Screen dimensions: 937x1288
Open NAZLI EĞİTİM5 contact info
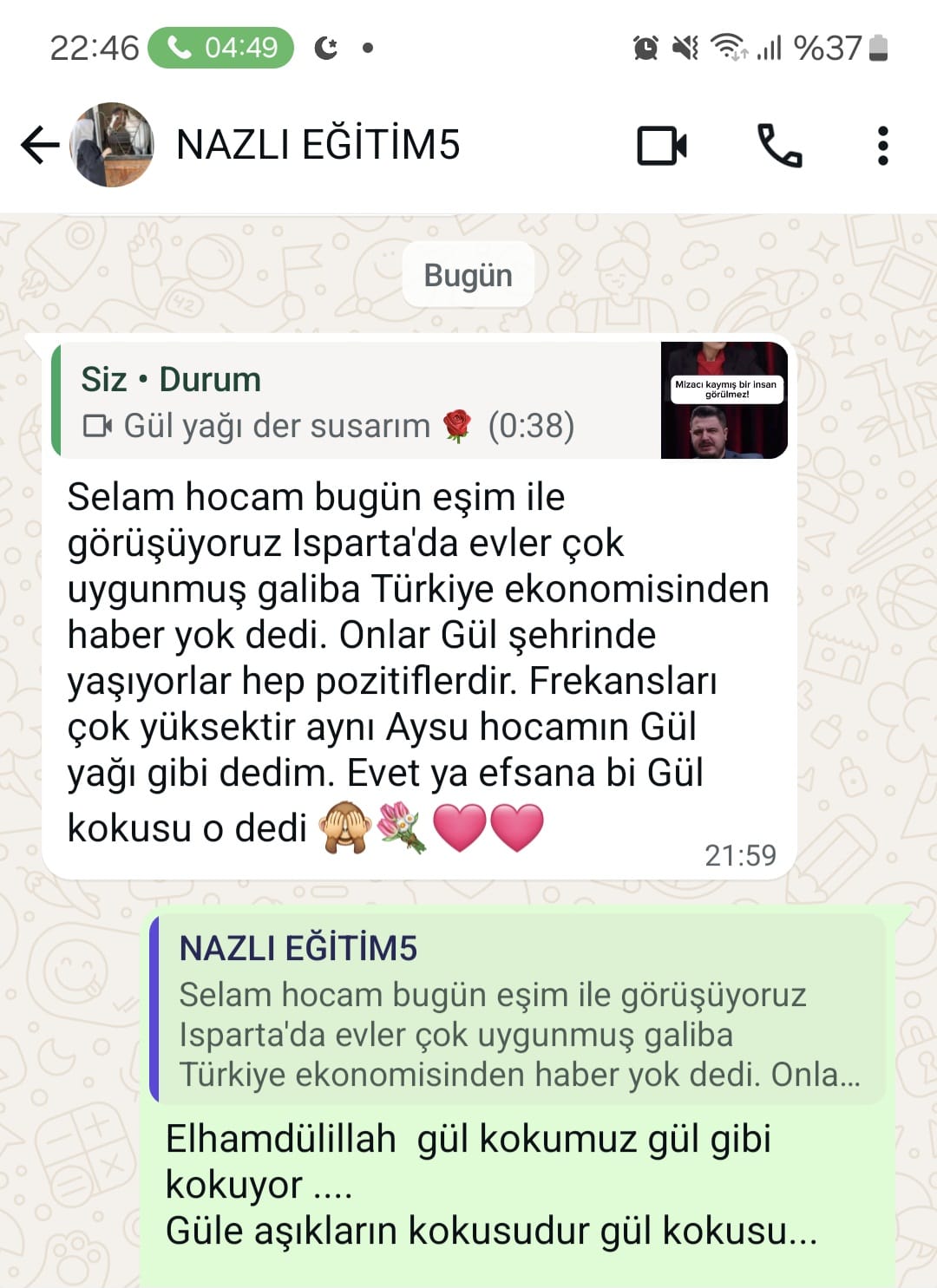tap(318, 145)
